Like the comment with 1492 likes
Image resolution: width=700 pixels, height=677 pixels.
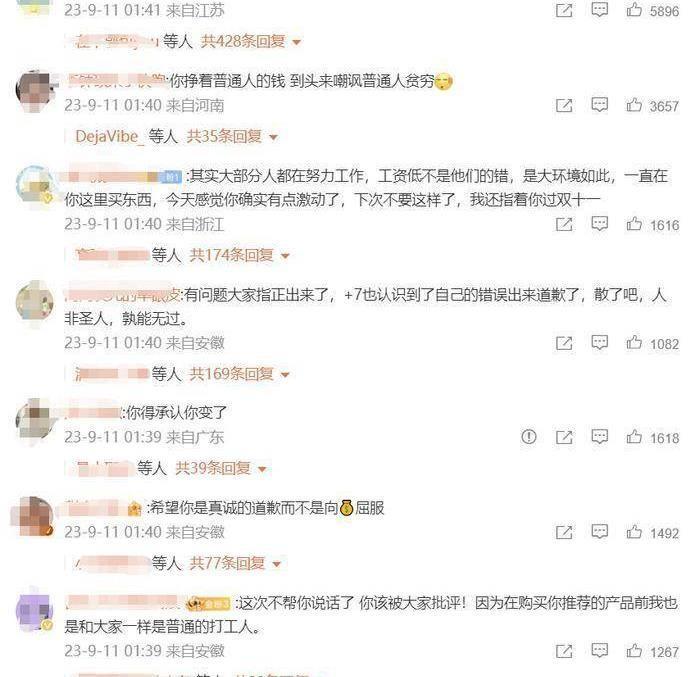click(634, 532)
